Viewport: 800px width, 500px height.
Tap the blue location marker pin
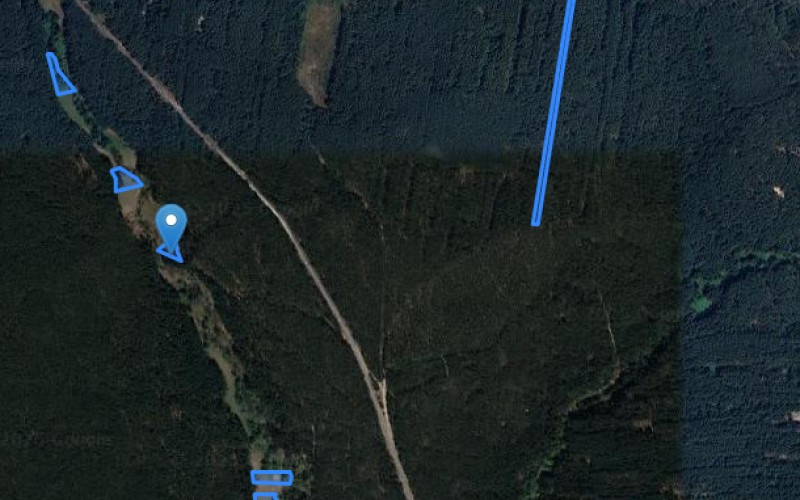point(172,223)
